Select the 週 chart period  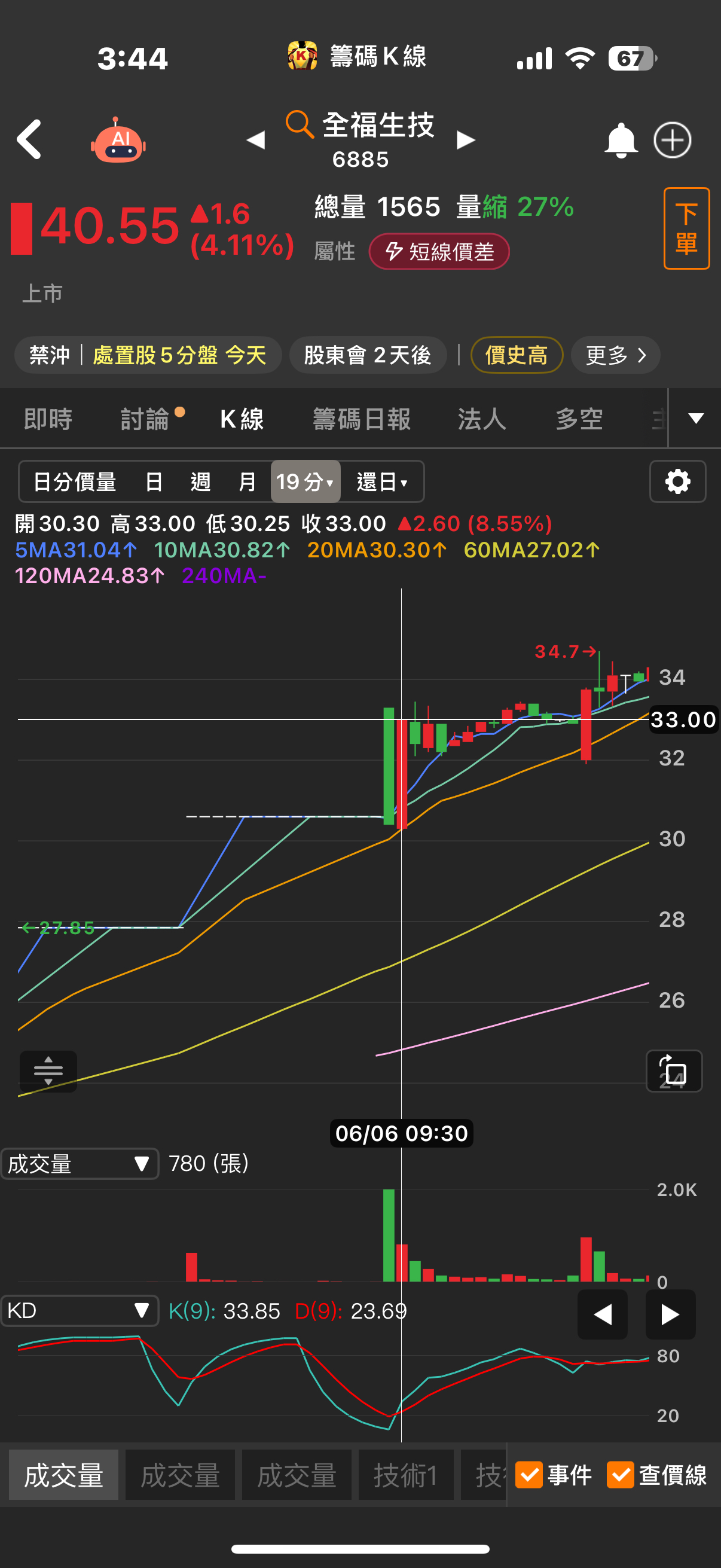click(x=200, y=482)
